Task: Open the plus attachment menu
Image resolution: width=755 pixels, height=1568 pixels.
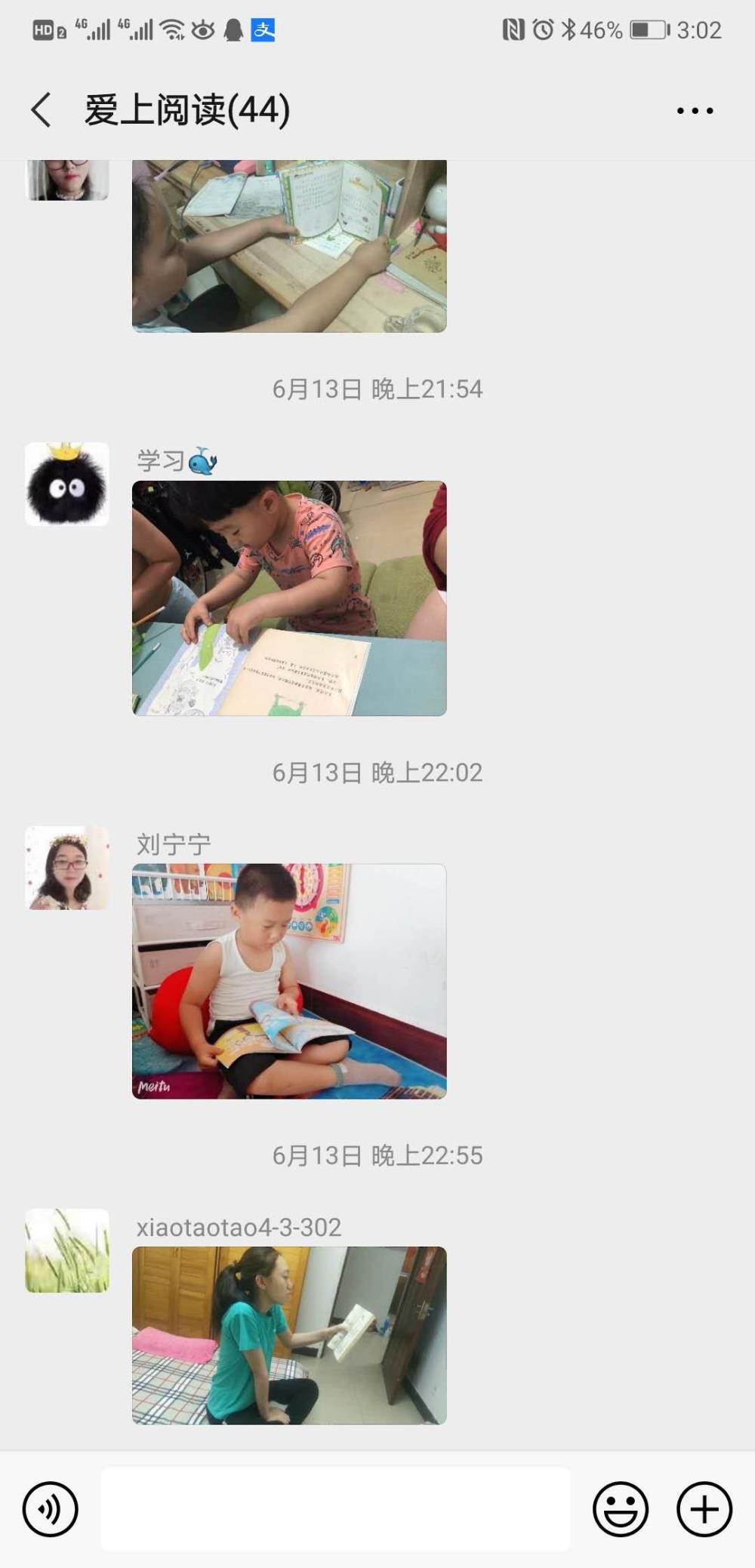Action: [704, 1509]
